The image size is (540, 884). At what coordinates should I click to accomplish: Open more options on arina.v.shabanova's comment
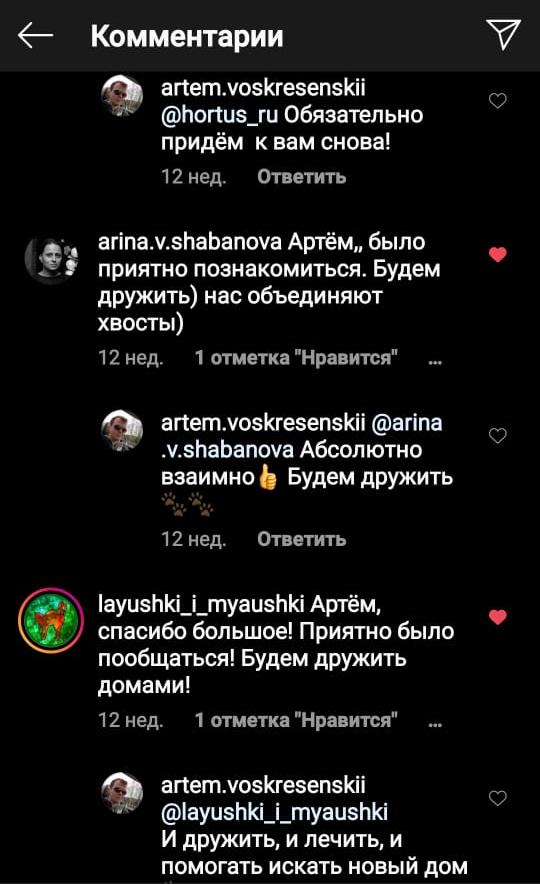[x=435, y=361]
